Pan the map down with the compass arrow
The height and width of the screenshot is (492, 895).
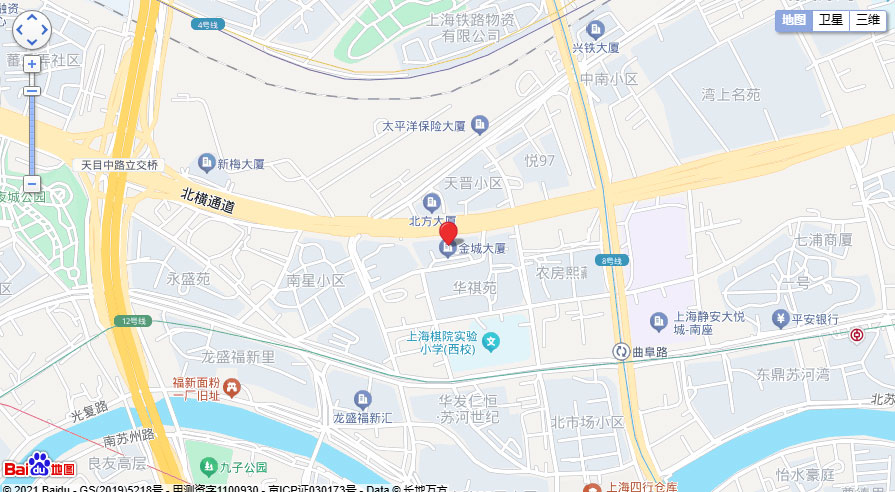pos(31,42)
